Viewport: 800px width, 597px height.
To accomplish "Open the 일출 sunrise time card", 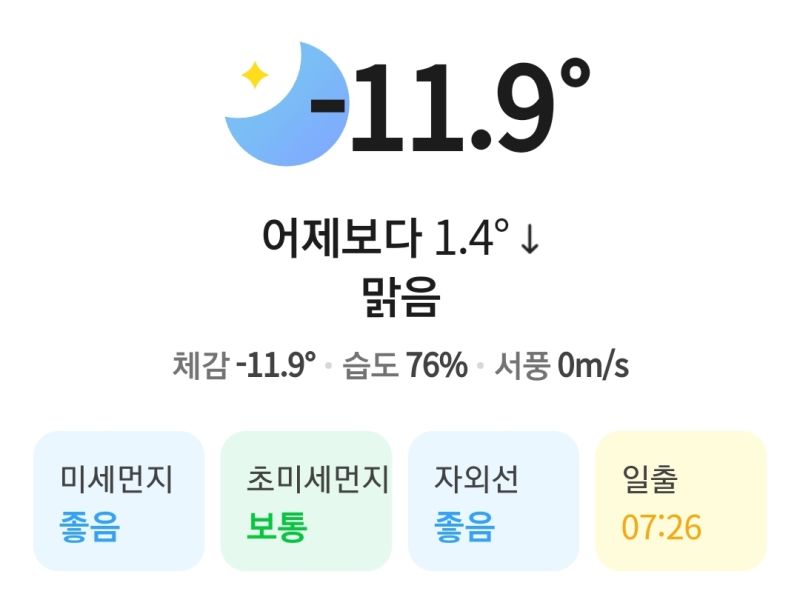I will [681, 501].
